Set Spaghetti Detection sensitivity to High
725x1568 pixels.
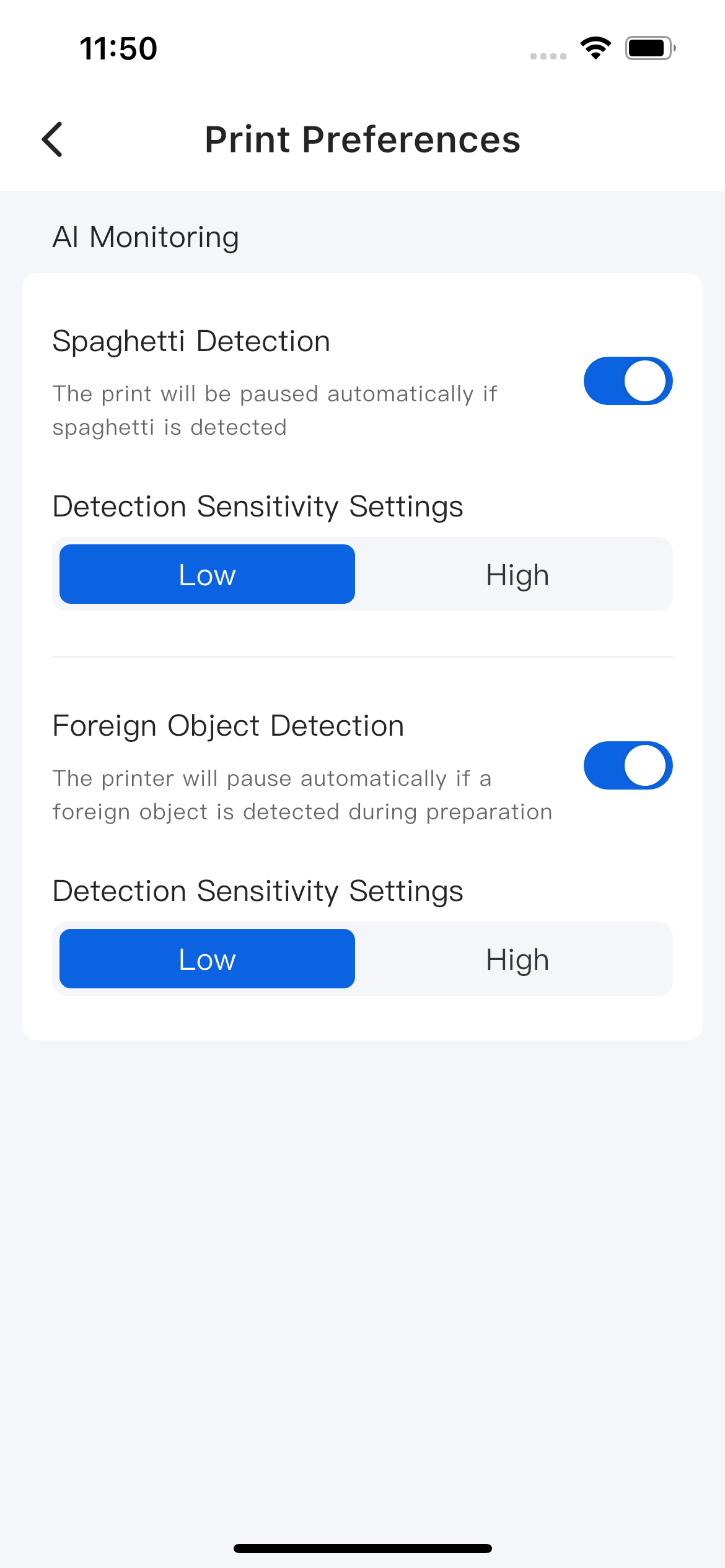click(x=517, y=574)
